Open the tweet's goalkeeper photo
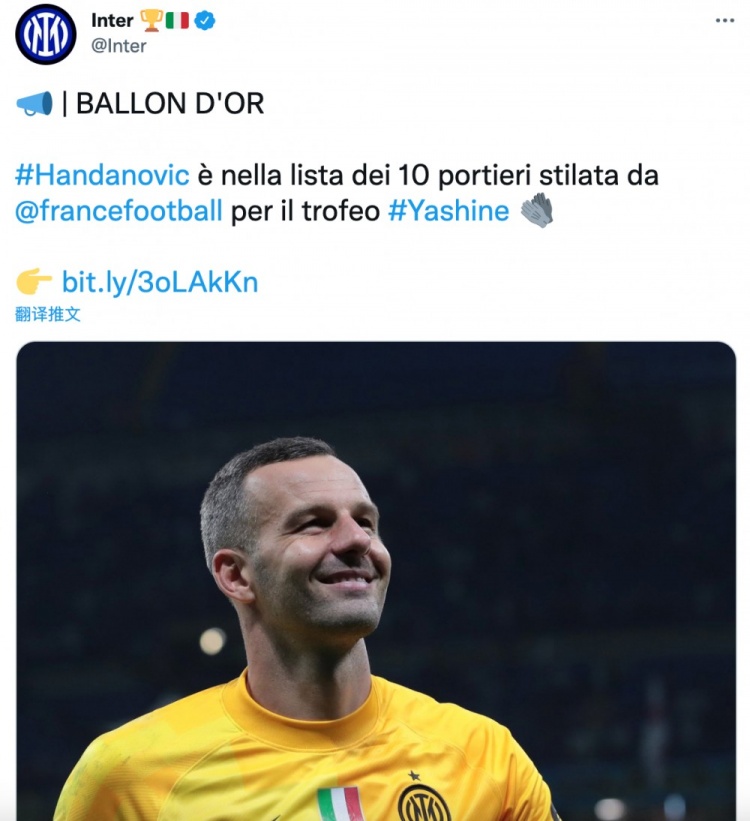Screen dimensions: 750x821 [x=375, y=580]
